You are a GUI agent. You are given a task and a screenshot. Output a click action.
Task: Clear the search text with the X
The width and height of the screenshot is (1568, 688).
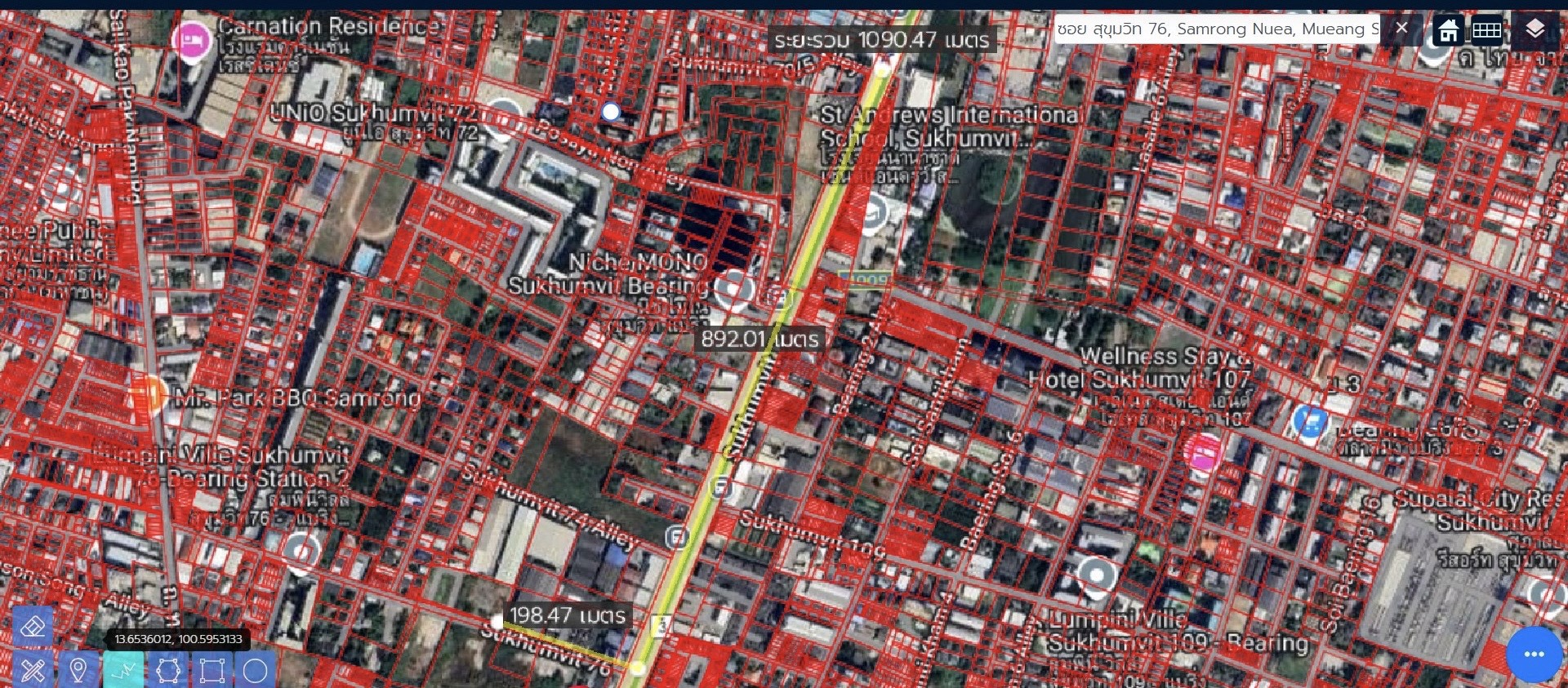coord(1401,29)
